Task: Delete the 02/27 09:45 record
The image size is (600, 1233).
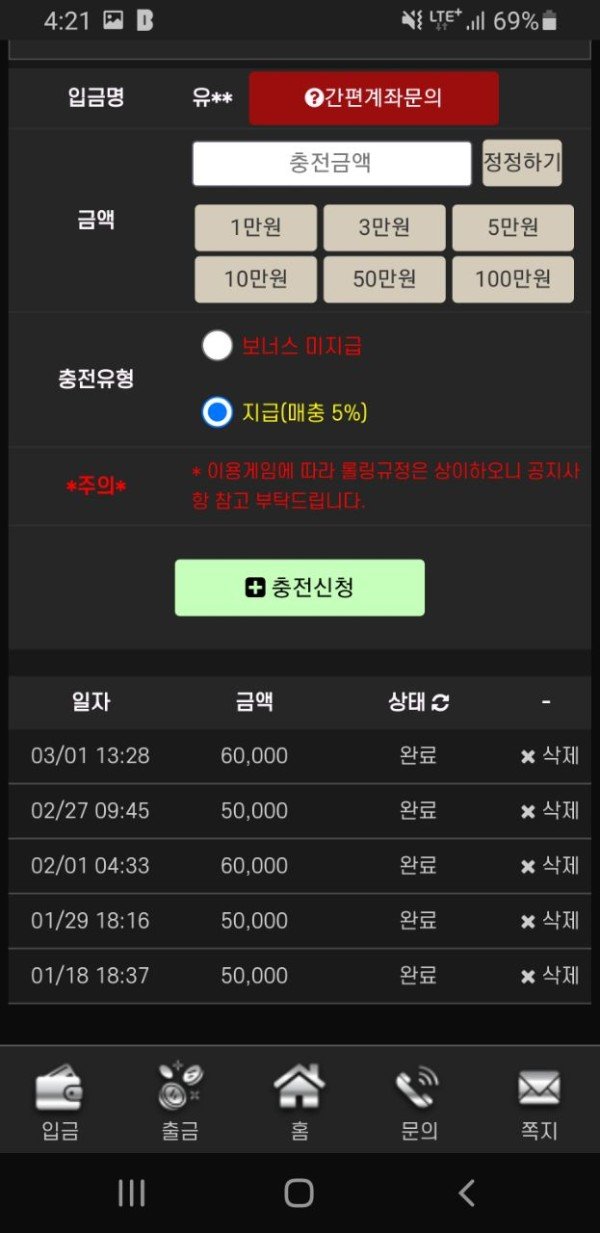Action: (549, 811)
